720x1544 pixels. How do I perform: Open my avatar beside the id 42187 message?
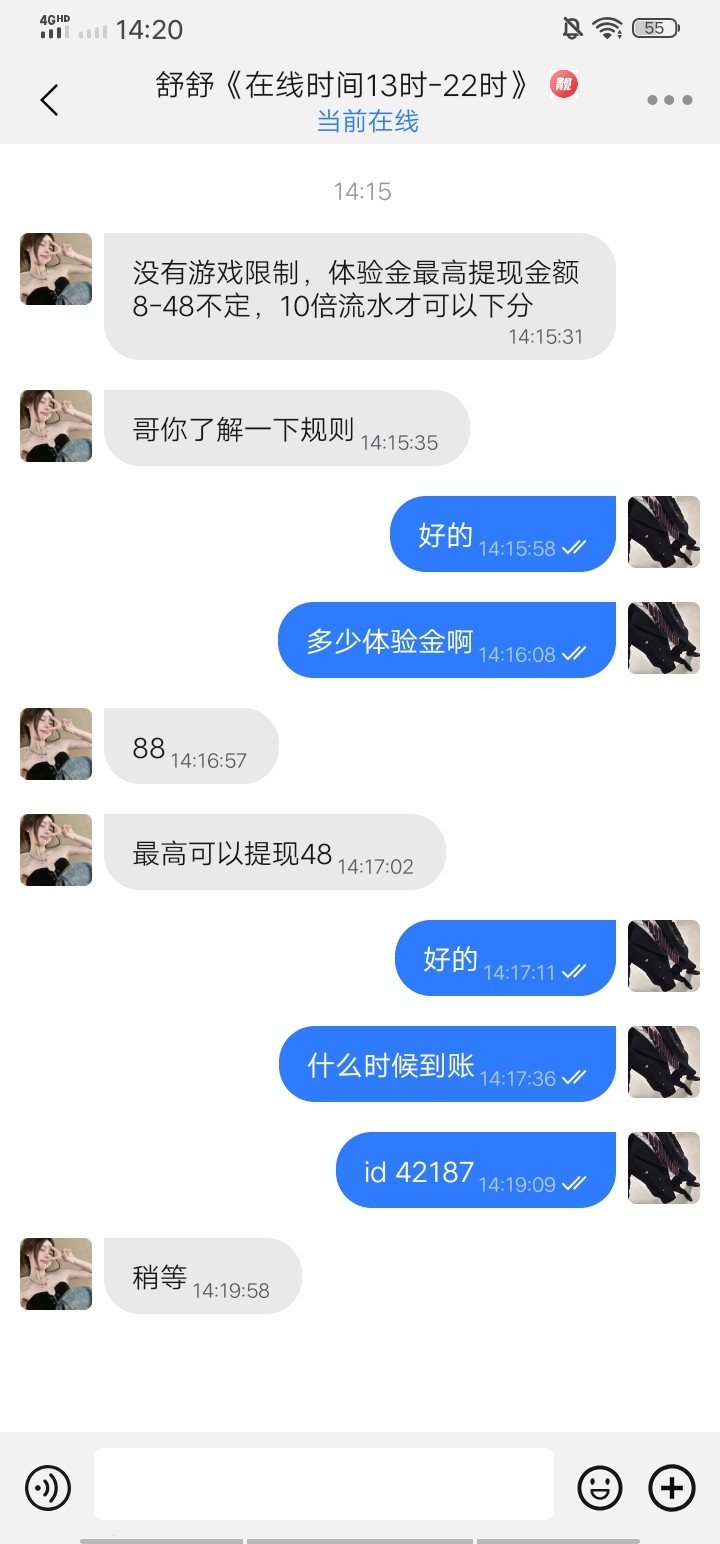coord(663,1168)
